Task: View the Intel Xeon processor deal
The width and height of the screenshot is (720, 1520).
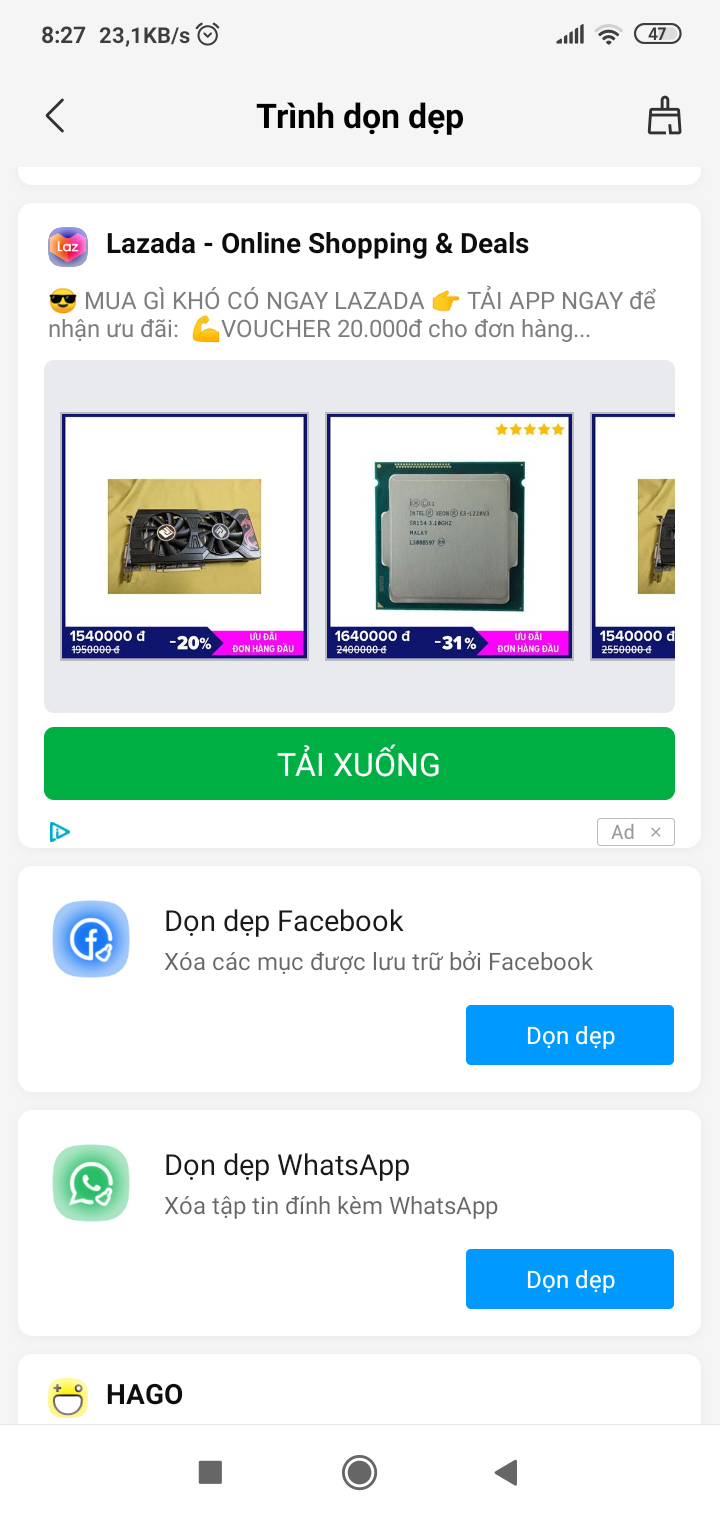Action: 449,537
